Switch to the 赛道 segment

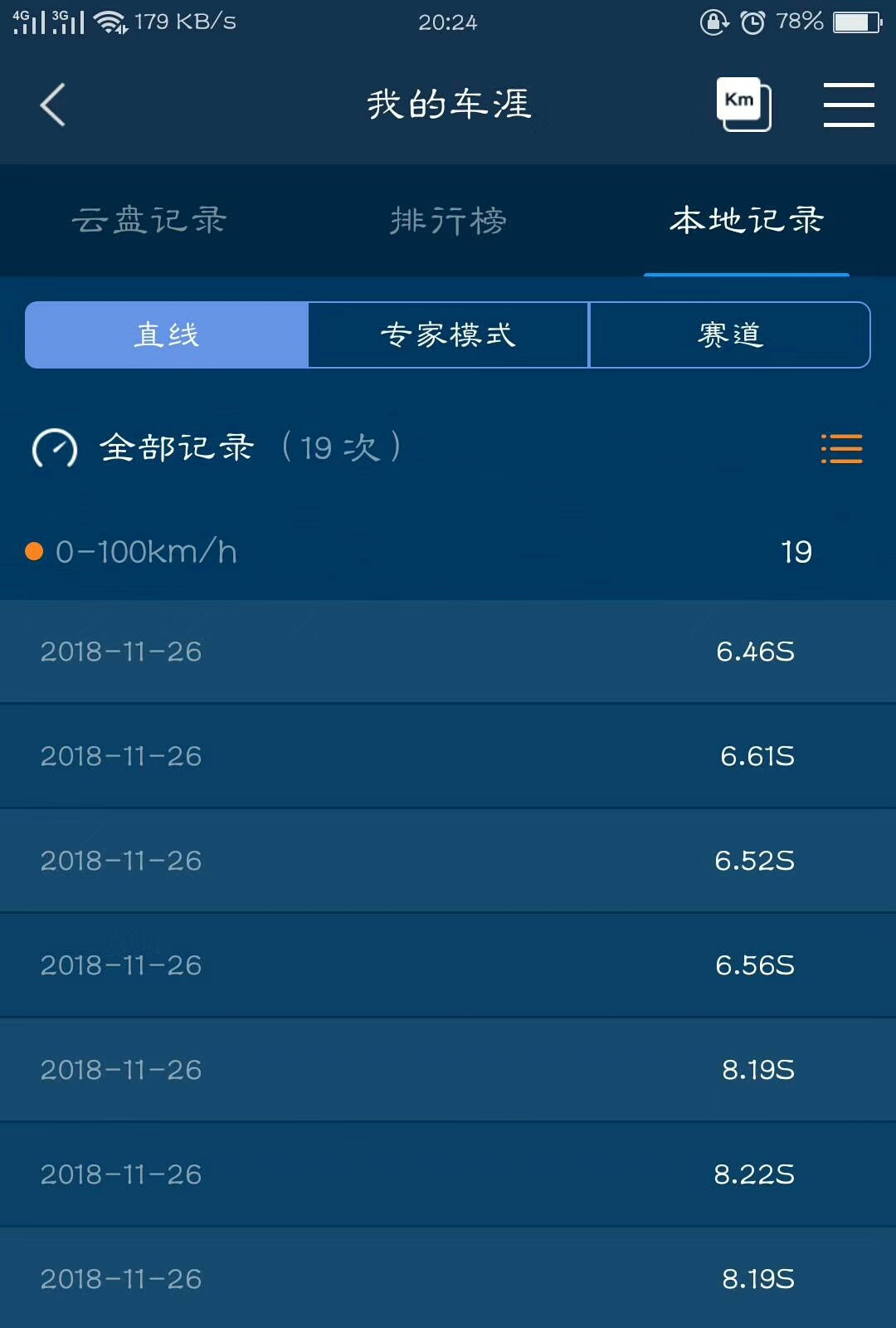click(x=729, y=335)
